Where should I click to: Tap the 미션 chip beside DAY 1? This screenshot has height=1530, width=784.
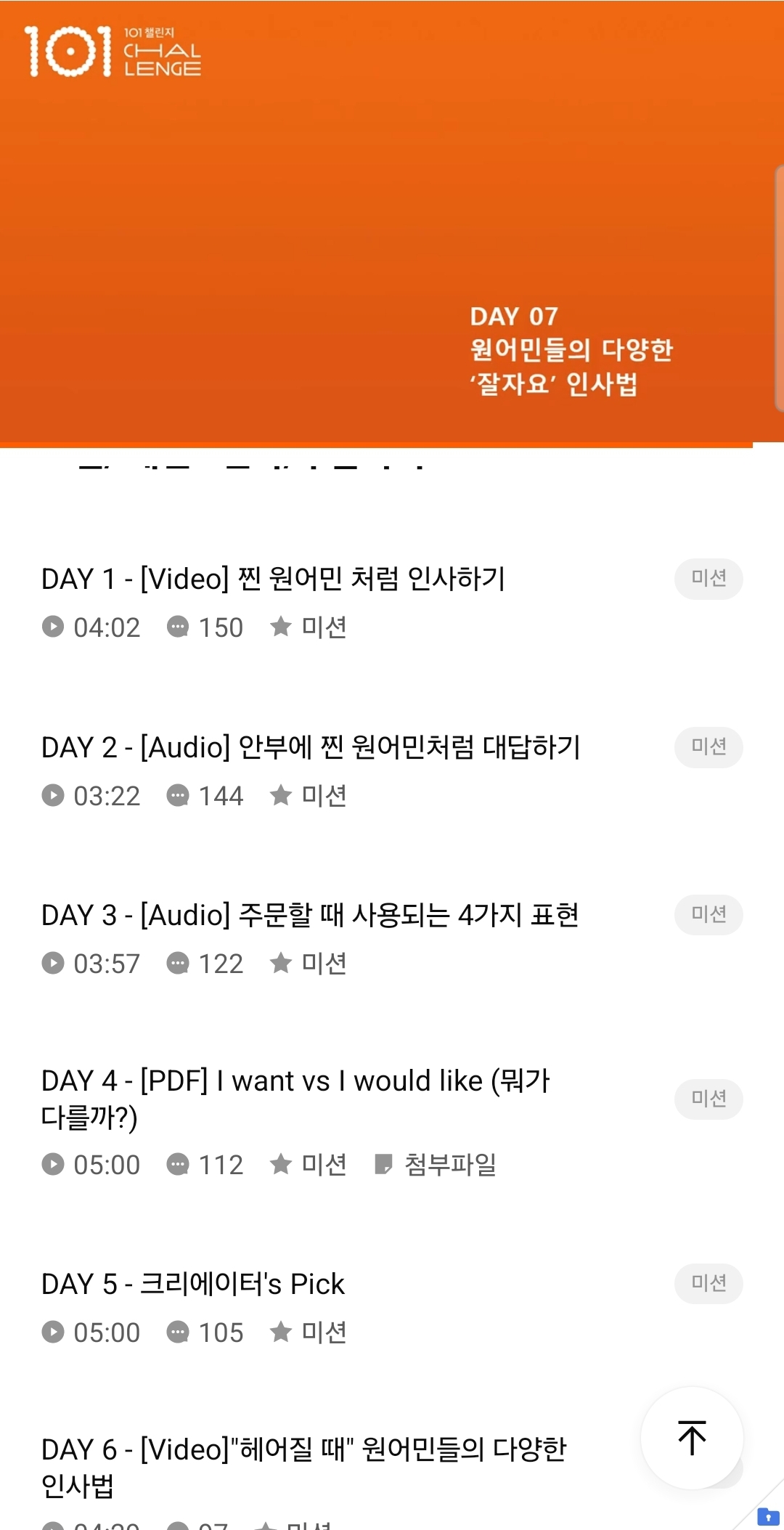pyautogui.click(x=709, y=579)
